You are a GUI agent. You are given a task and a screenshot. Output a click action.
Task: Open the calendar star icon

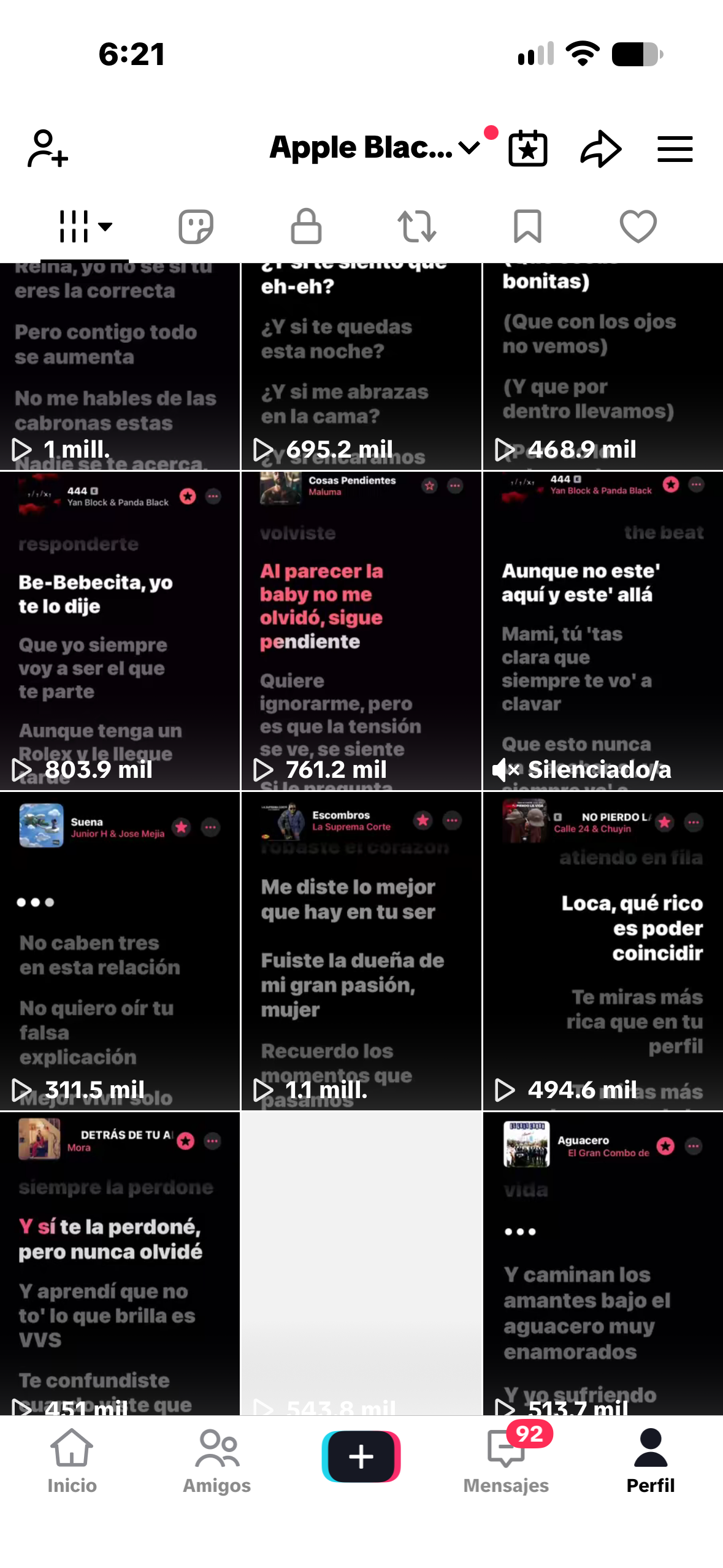point(528,148)
